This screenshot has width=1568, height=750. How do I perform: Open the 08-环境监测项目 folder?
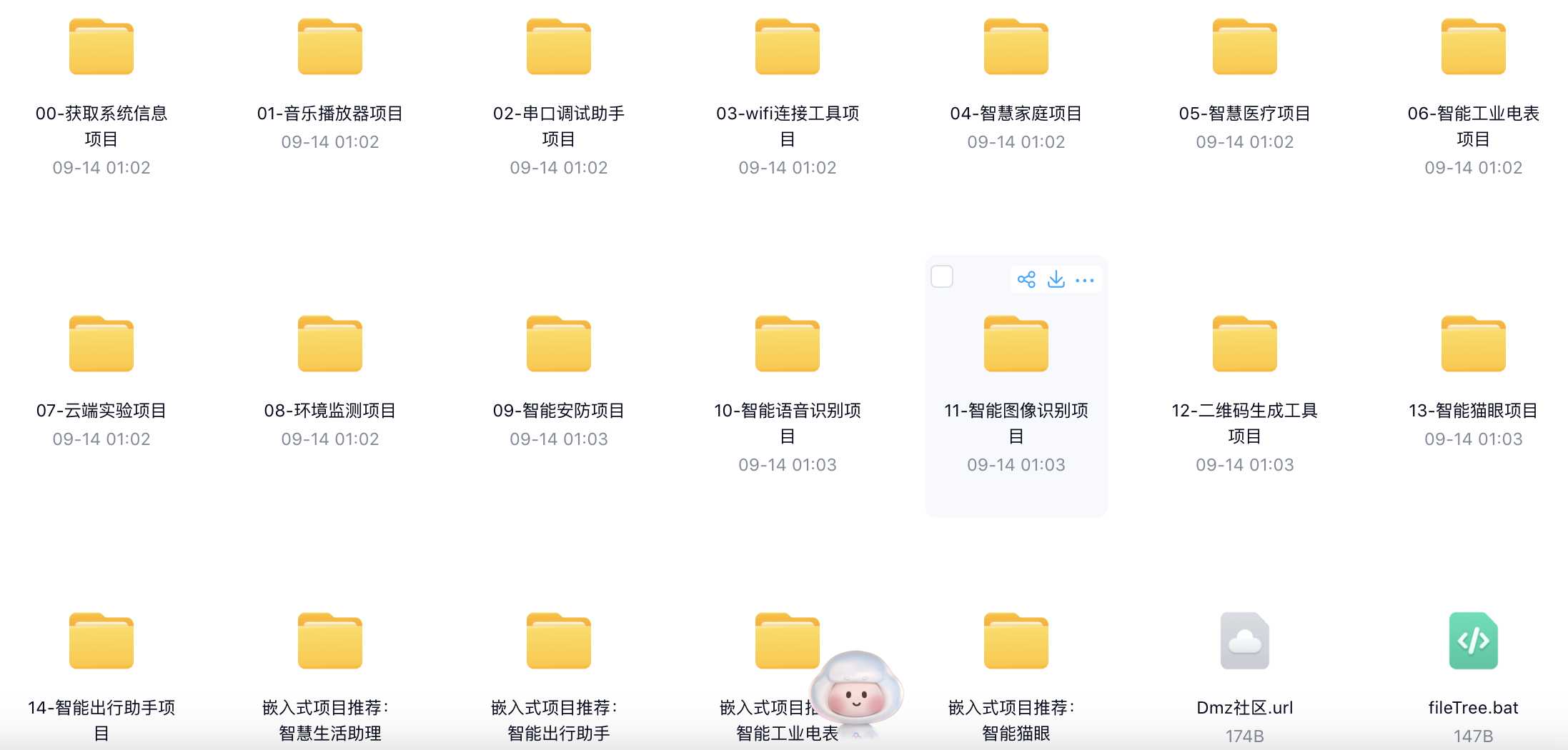click(329, 344)
